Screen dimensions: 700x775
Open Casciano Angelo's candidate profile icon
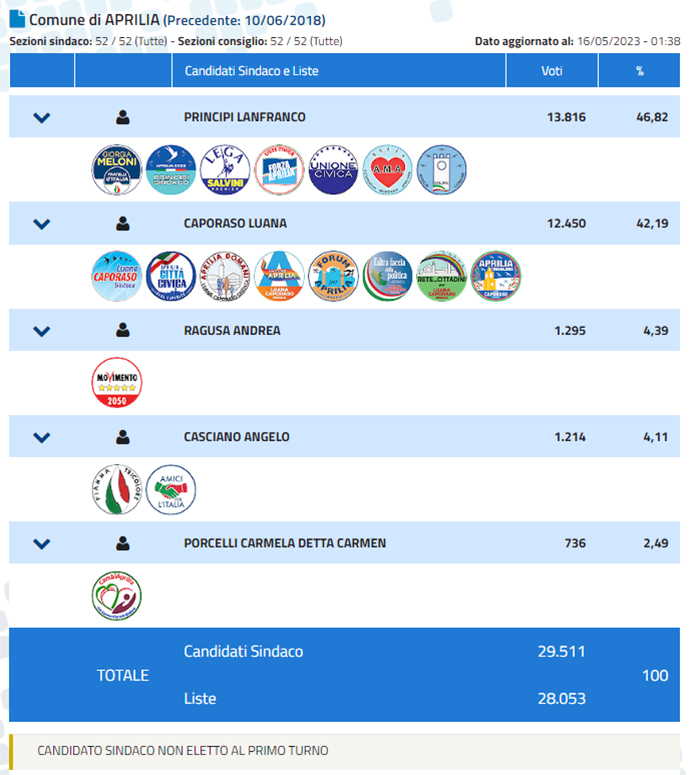pos(123,436)
